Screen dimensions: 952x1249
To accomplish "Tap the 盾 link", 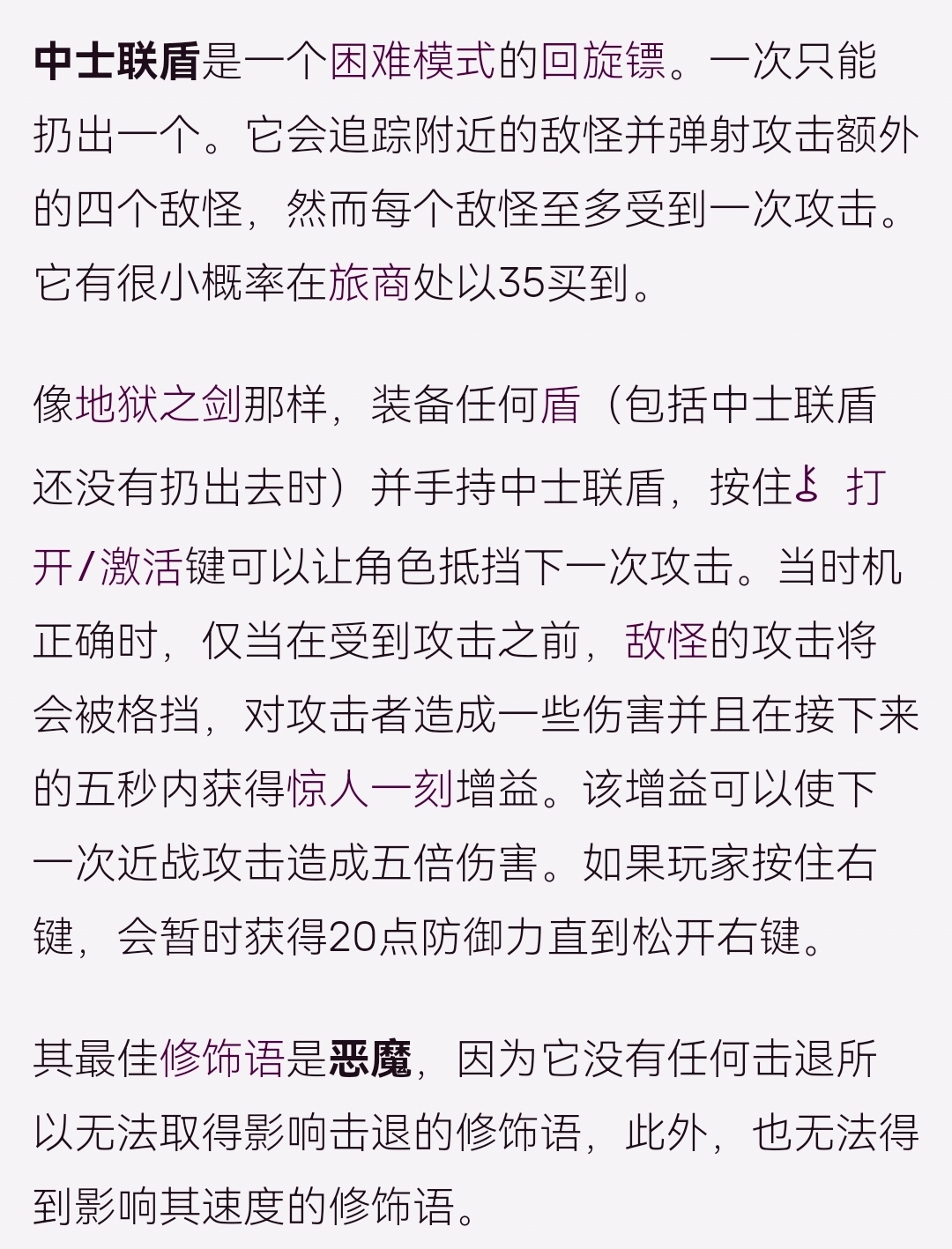I will pos(560,405).
